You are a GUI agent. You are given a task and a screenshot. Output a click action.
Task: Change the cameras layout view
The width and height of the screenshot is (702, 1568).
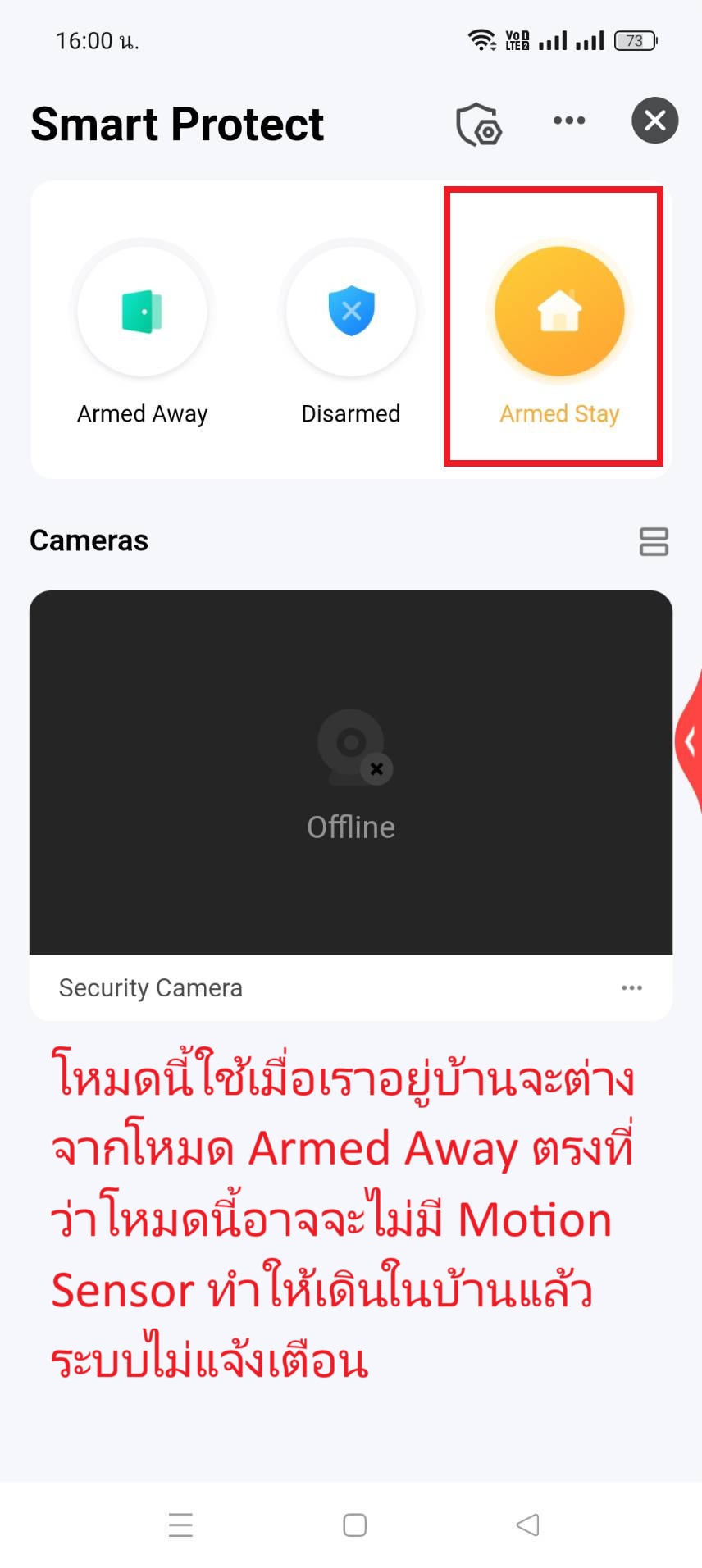pyautogui.click(x=654, y=541)
